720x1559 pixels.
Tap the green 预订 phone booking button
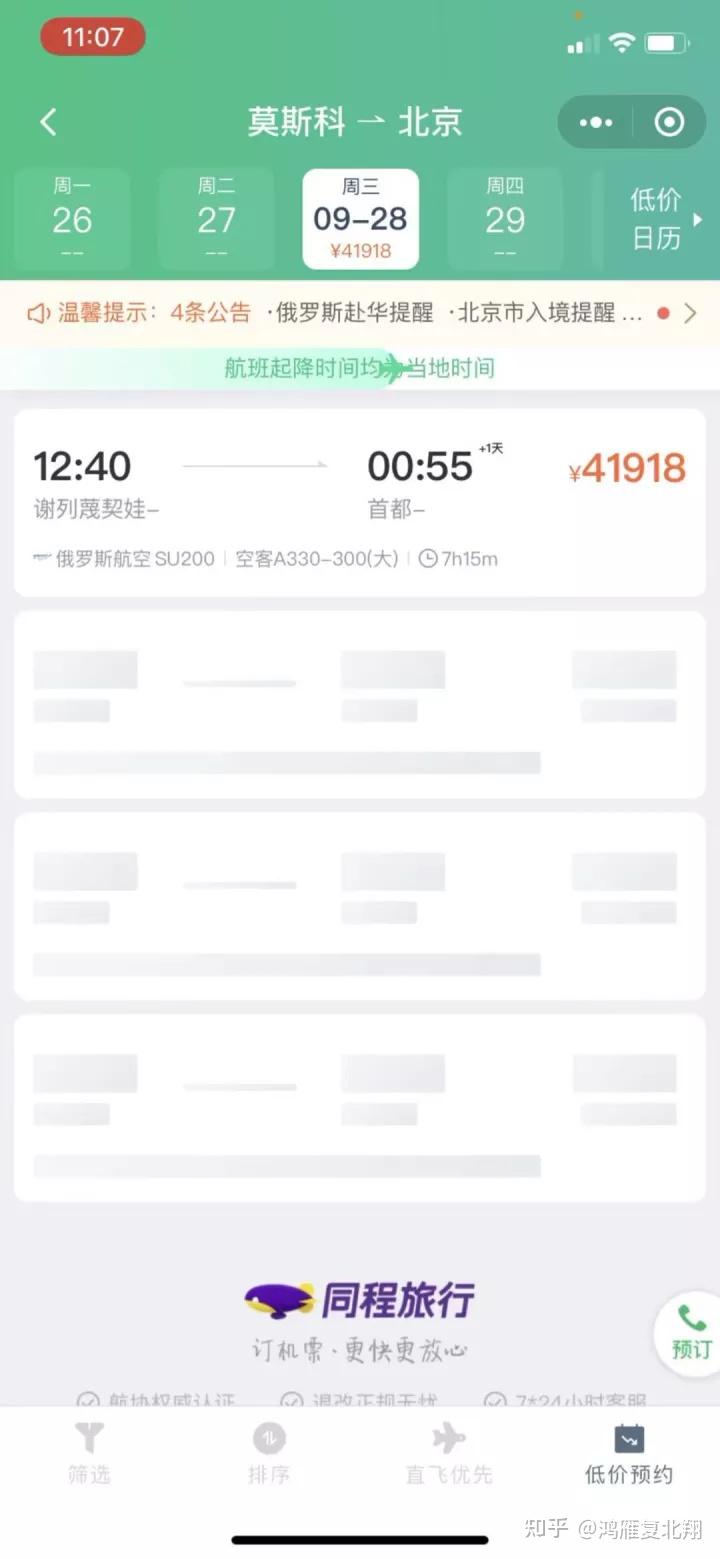pyautogui.click(x=690, y=1333)
